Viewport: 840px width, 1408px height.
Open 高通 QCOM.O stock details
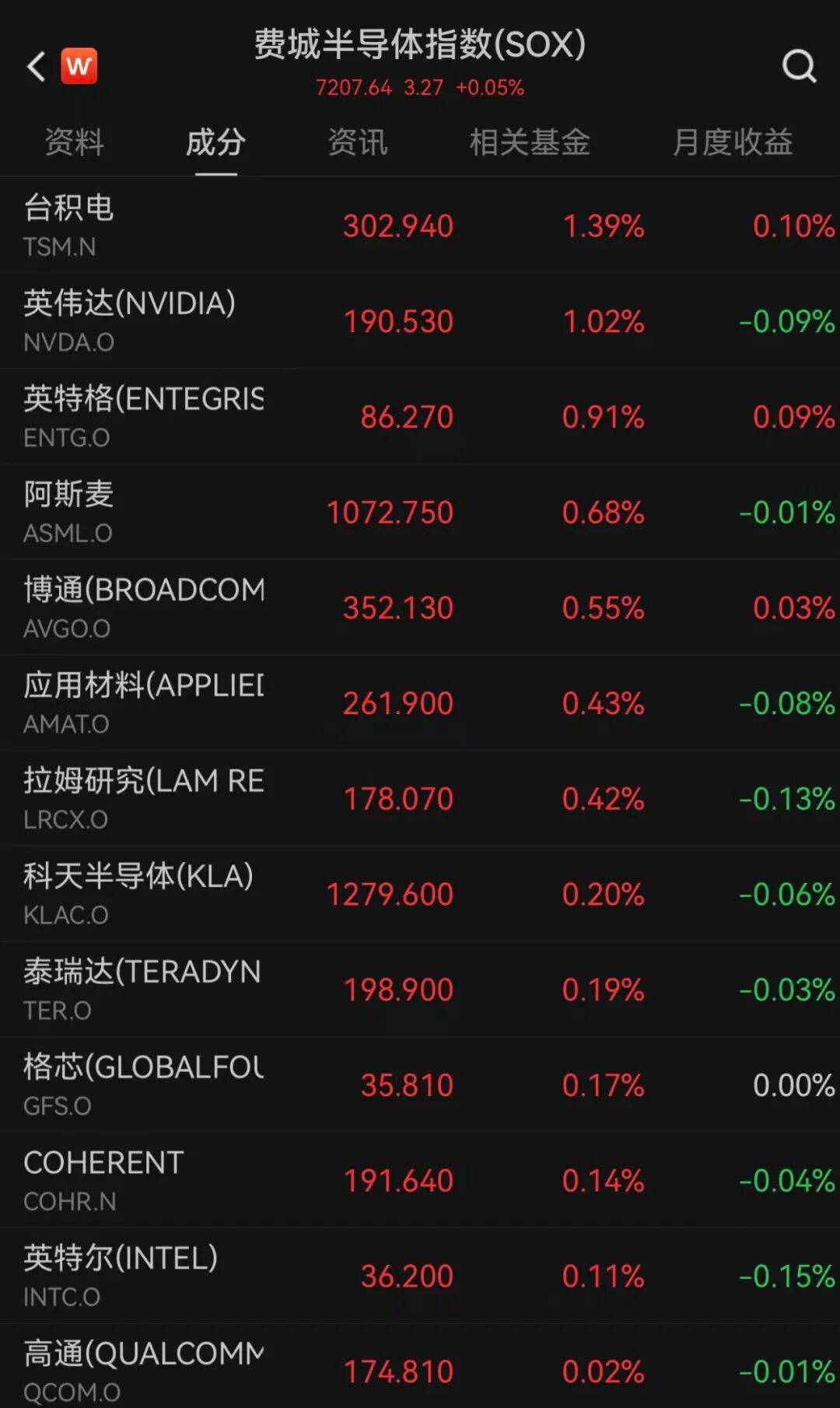pos(420,1371)
